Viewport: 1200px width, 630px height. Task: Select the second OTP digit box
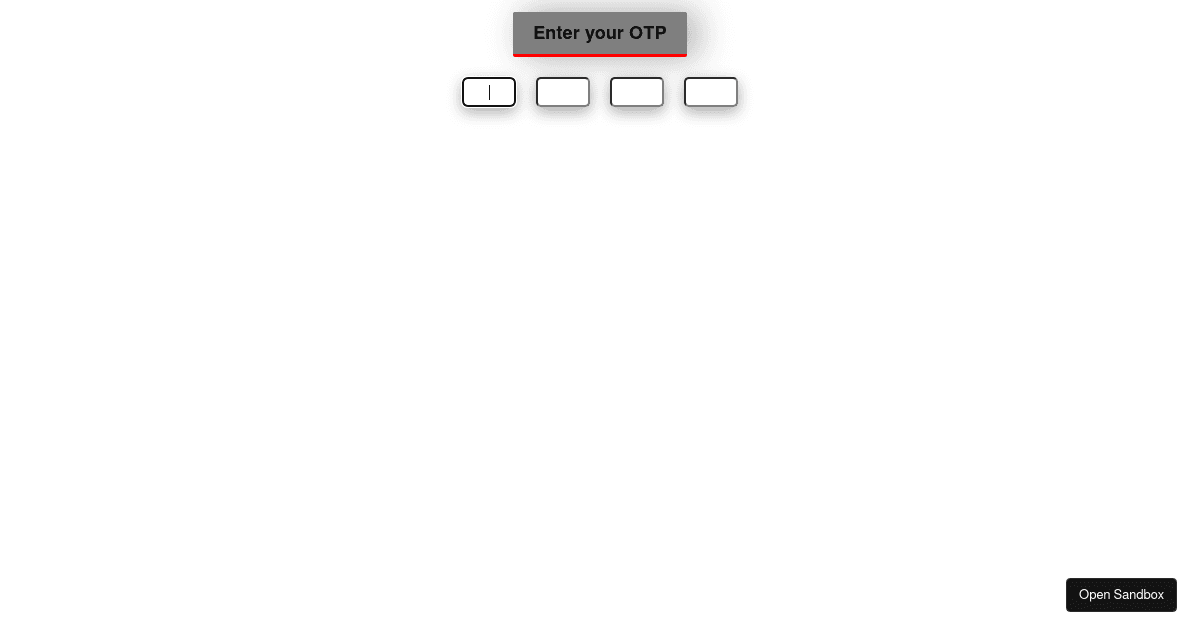pyautogui.click(x=563, y=92)
